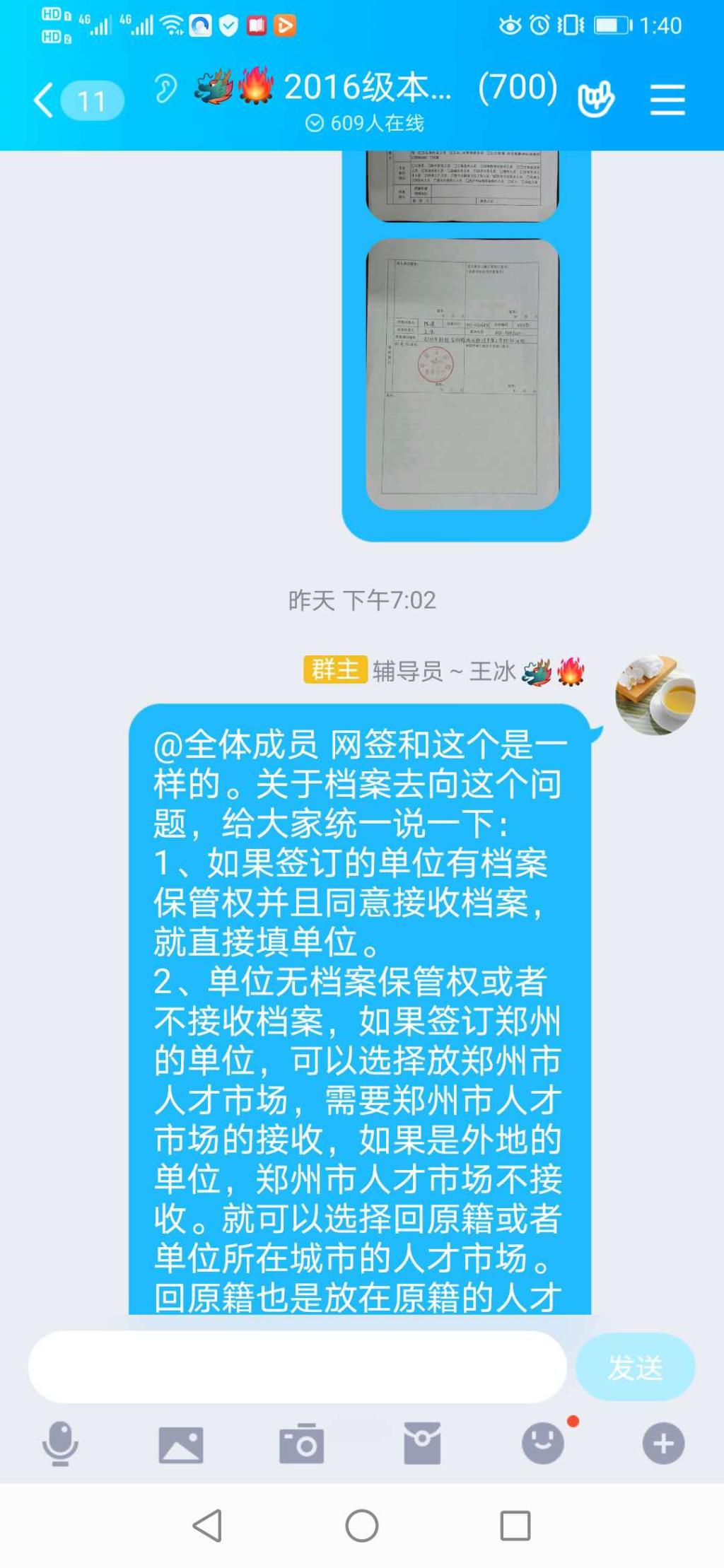Viewport: 724px width, 1568px height.
Task: Tap the system home button
Action: point(362,1526)
